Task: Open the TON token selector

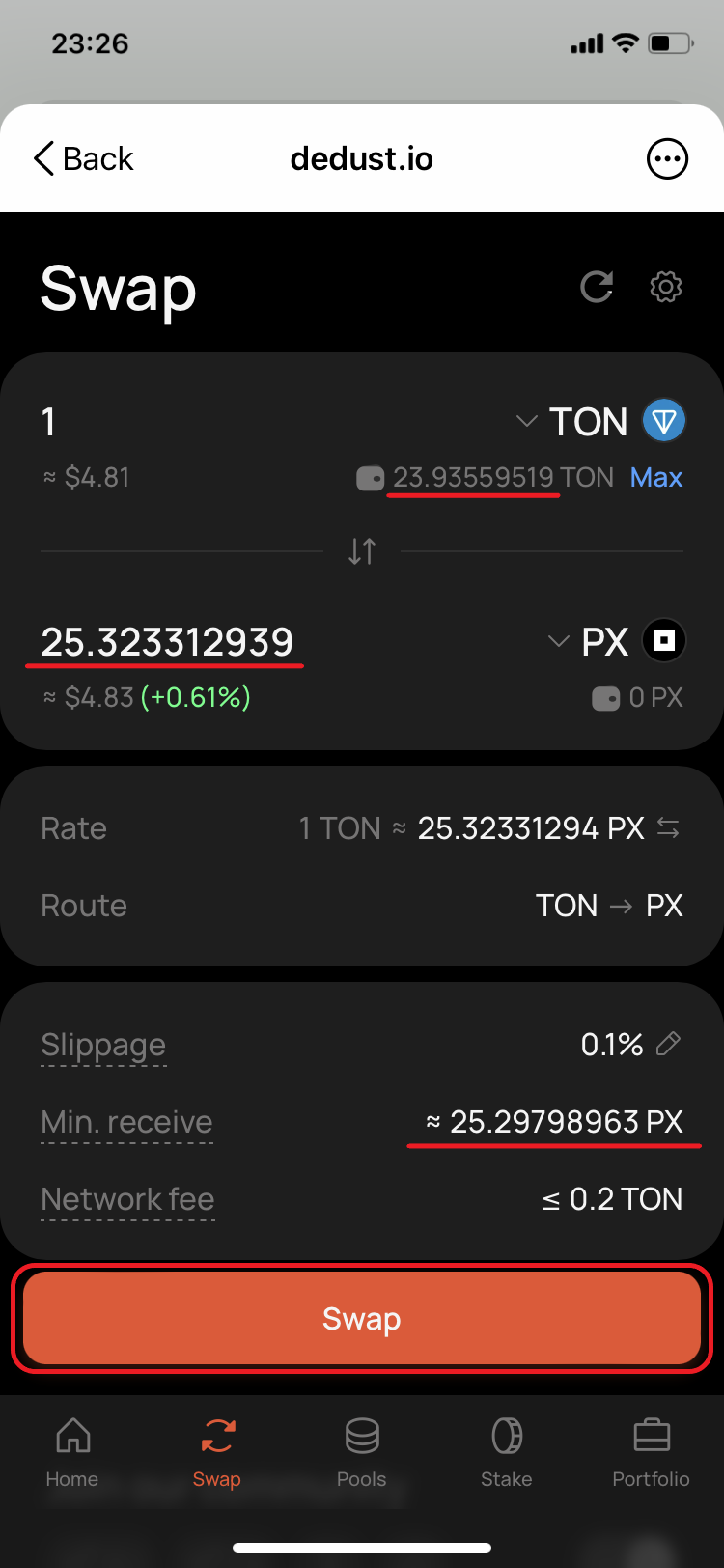Action: point(600,422)
